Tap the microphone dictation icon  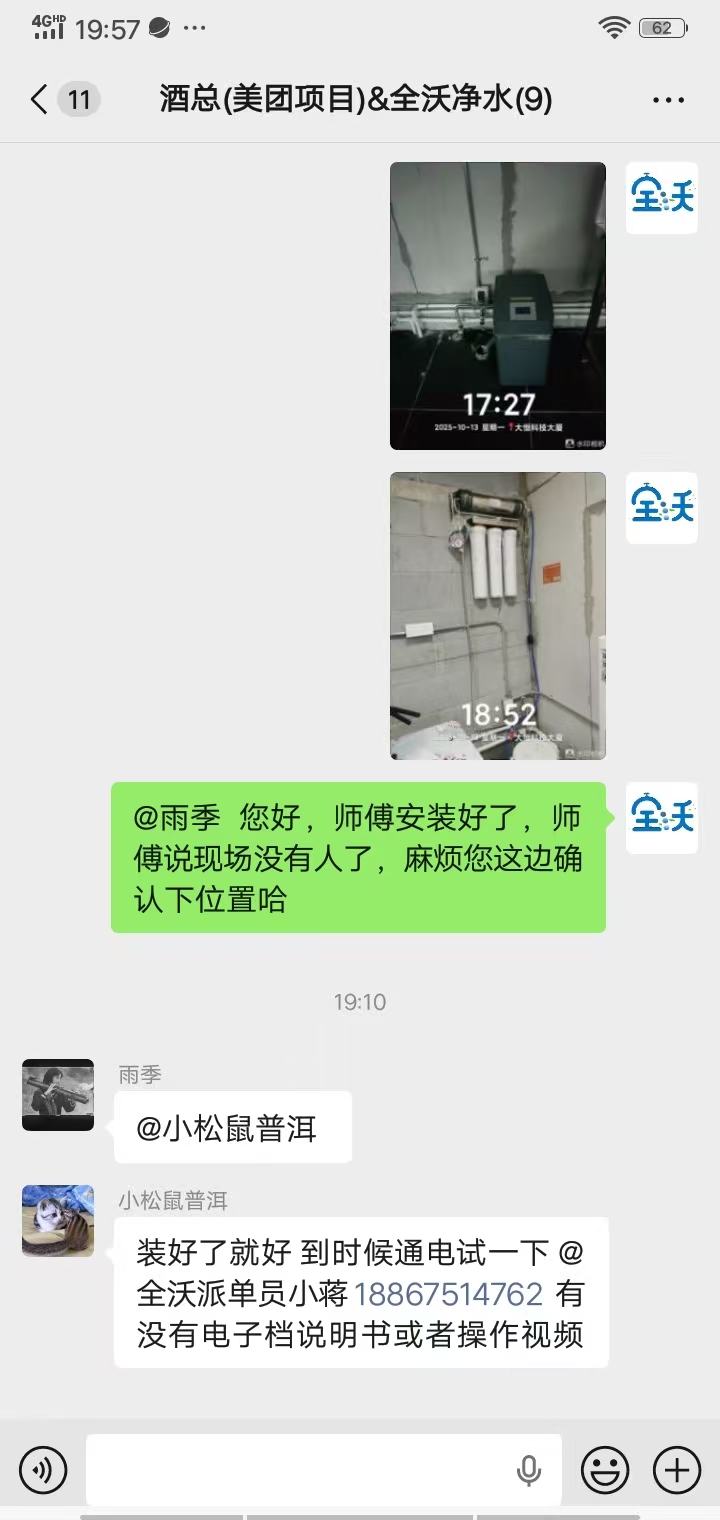[x=529, y=1470]
